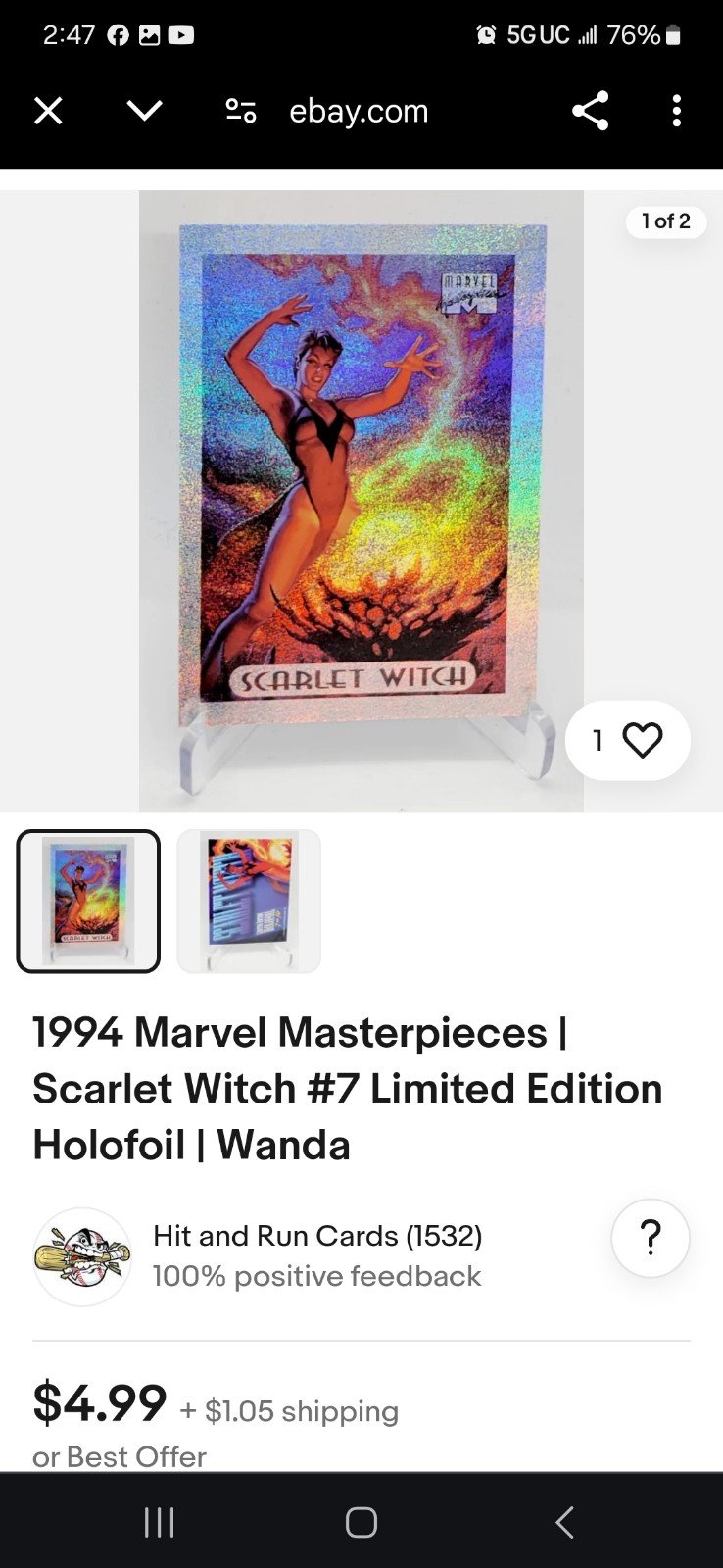
Task: View the second card back thumbnail
Action: coord(249,902)
